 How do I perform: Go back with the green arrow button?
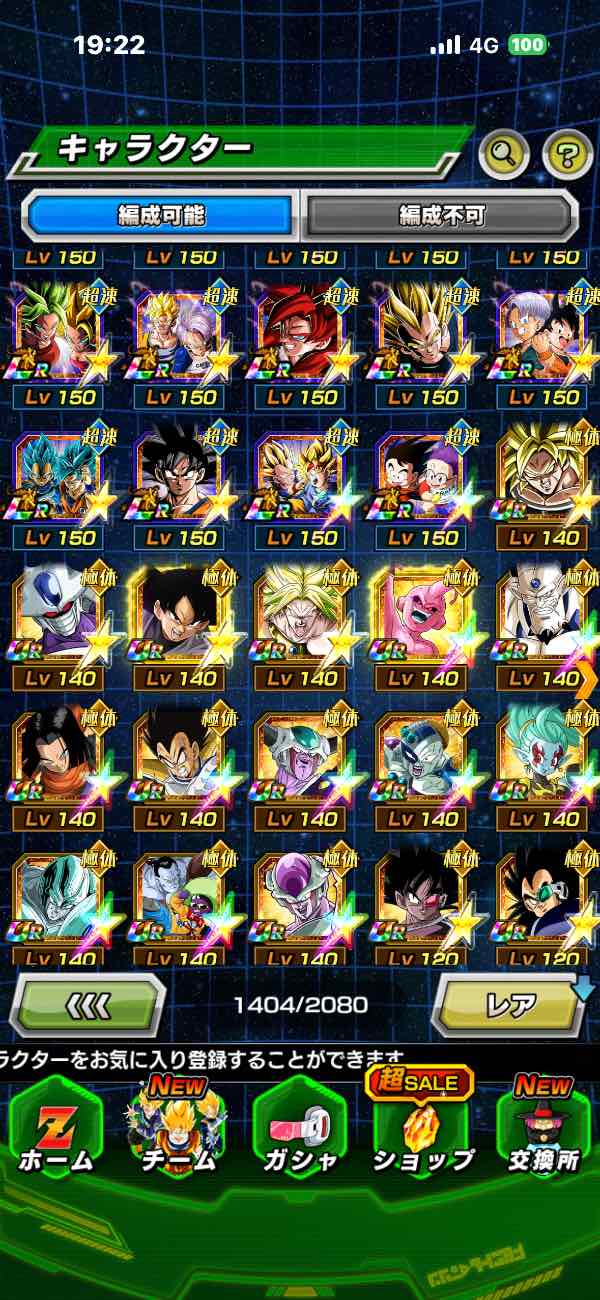coord(87,1003)
